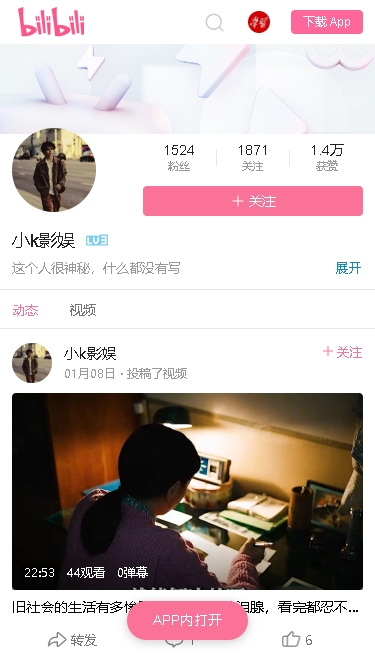This screenshot has height=666, width=375.
Task: Tap the 下载 App button
Action: [x=327, y=22]
